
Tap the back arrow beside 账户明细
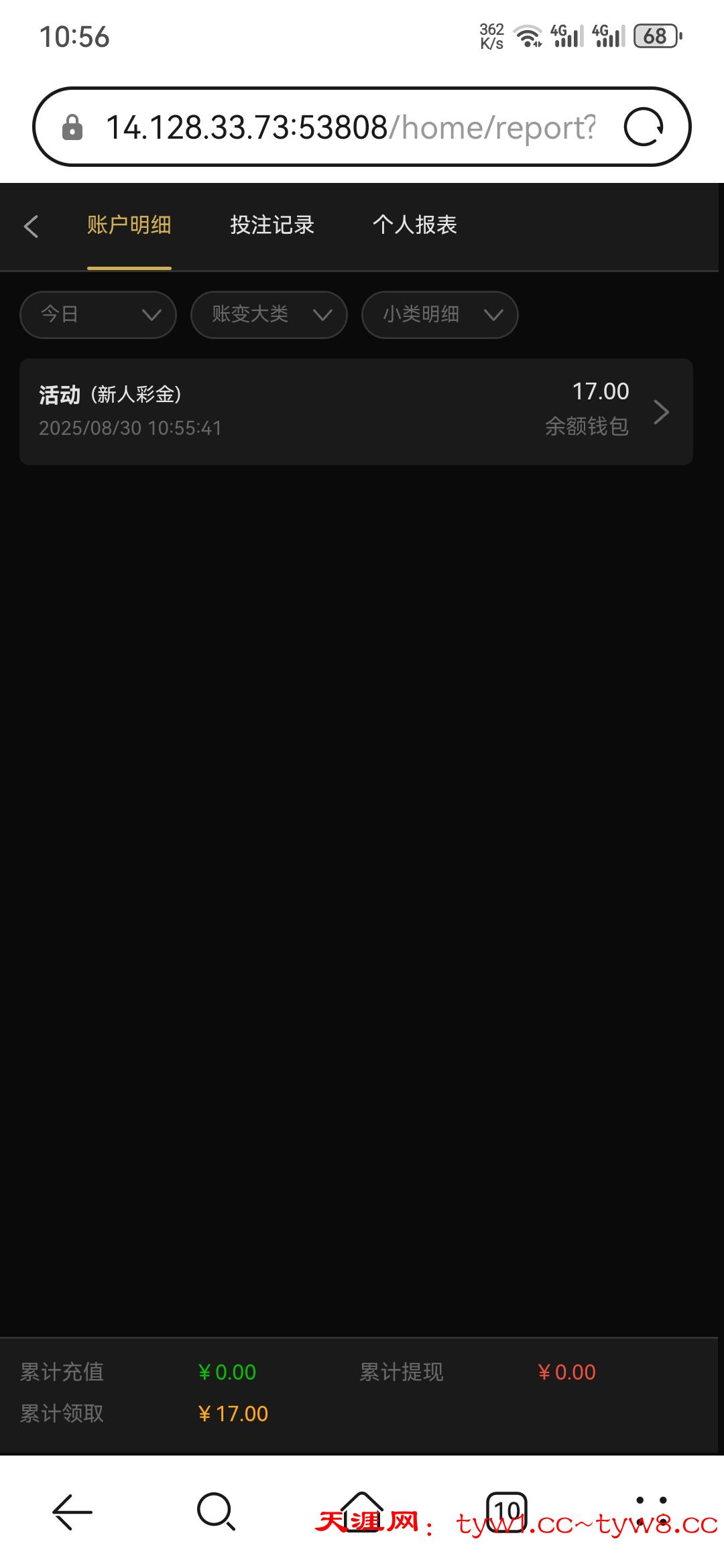[x=31, y=226]
